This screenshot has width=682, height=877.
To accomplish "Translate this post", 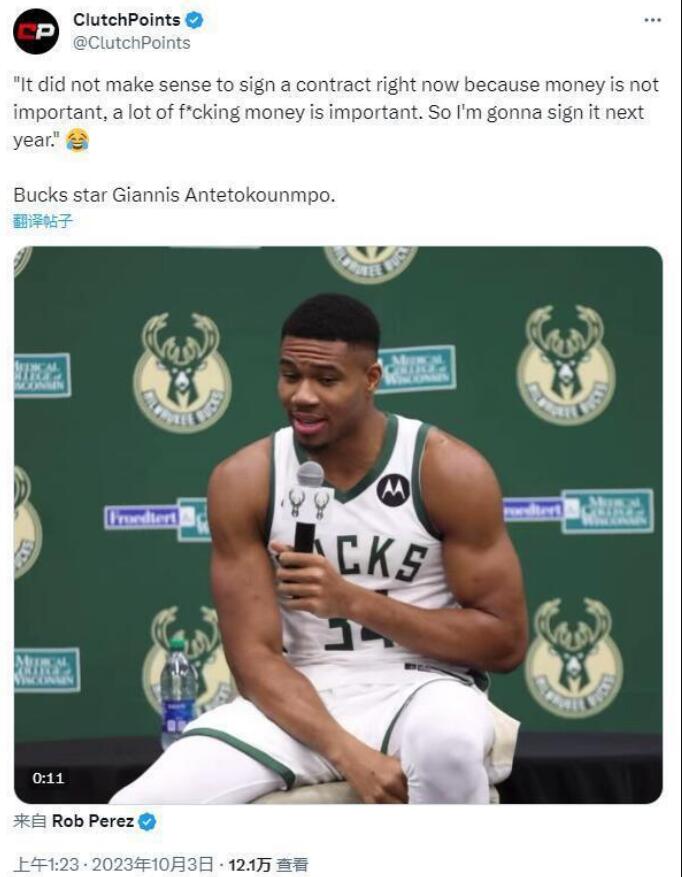I will [x=42, y=221].
